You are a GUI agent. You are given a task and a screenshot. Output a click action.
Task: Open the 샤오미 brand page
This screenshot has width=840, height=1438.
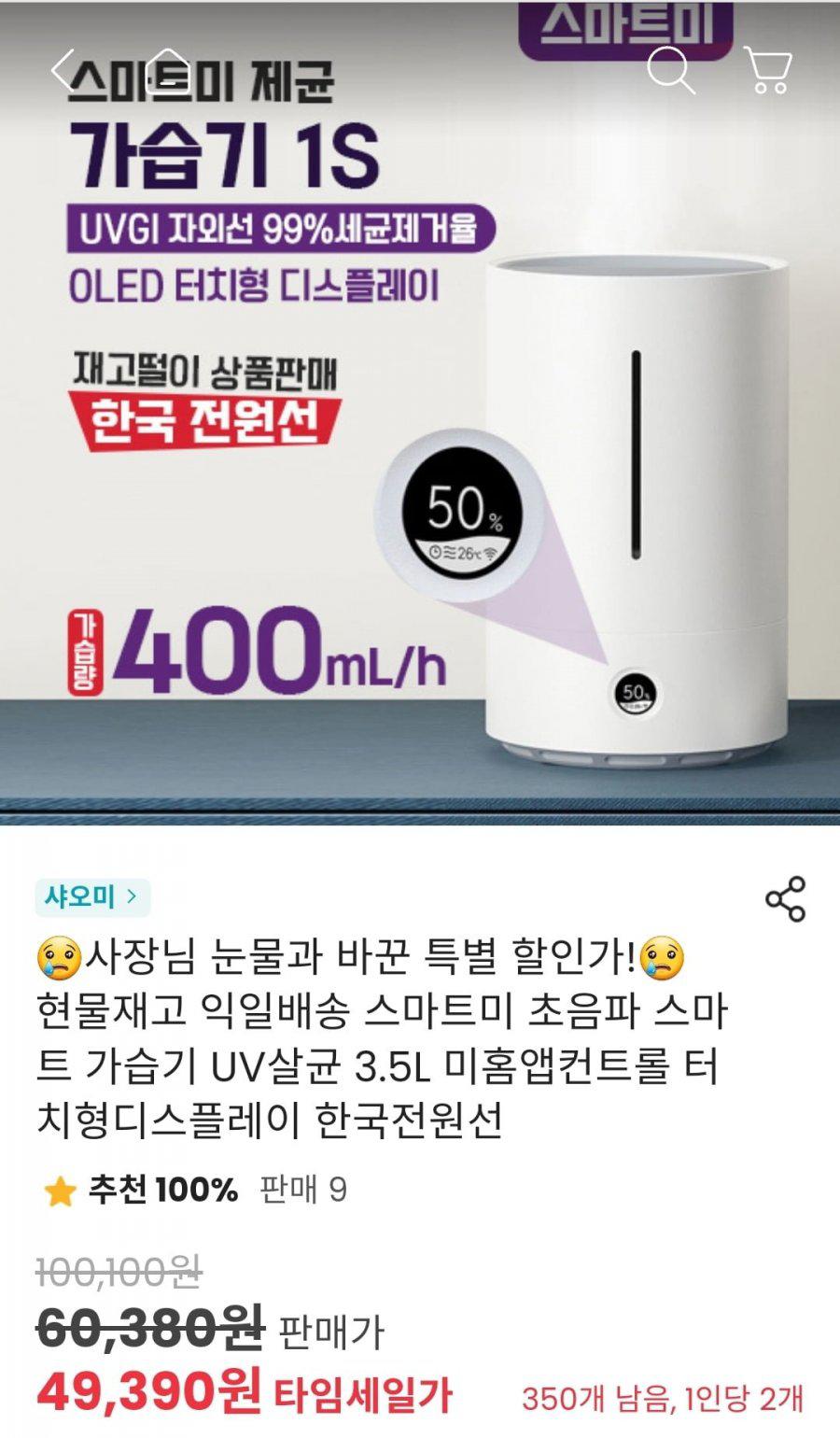tap(92, 897)
